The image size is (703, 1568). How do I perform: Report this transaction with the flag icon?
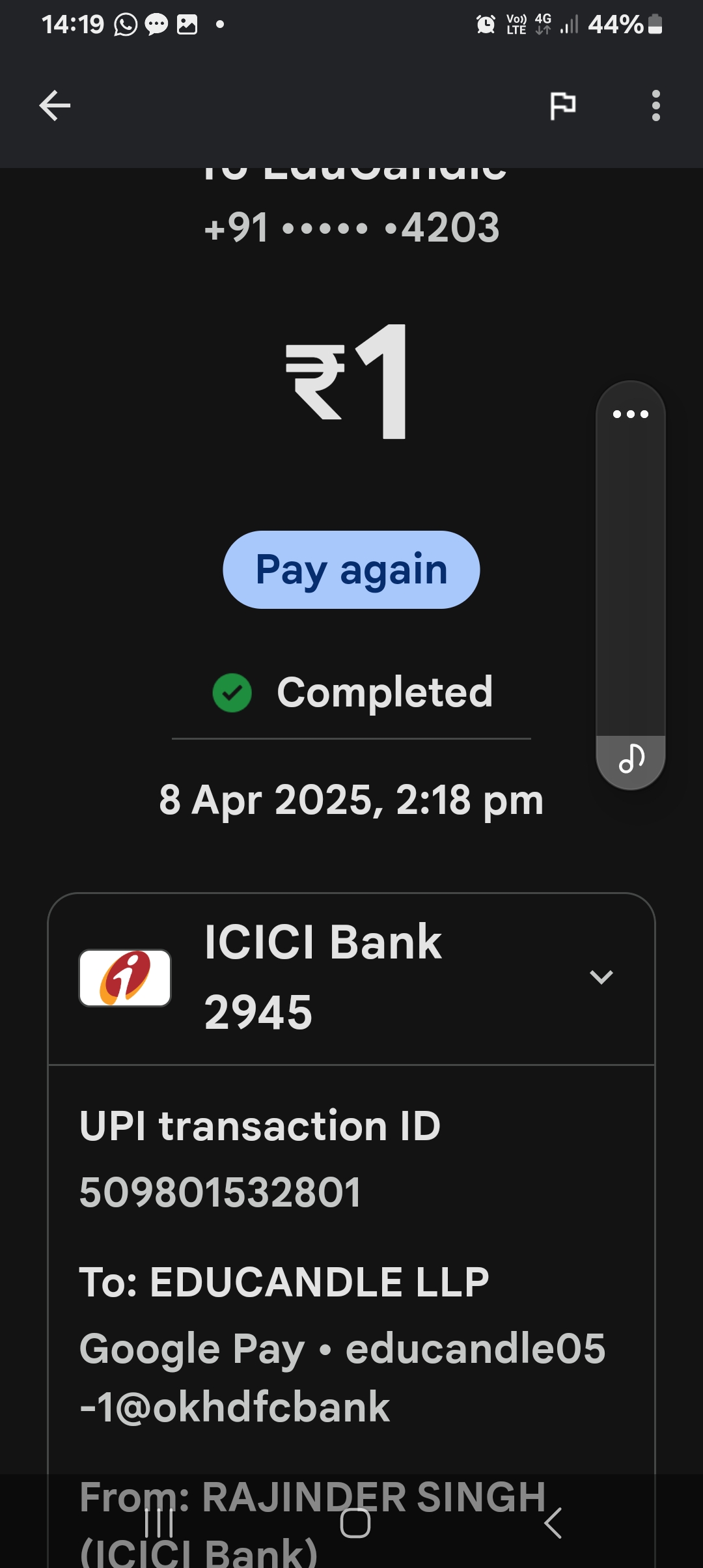[x=563, y=105]
